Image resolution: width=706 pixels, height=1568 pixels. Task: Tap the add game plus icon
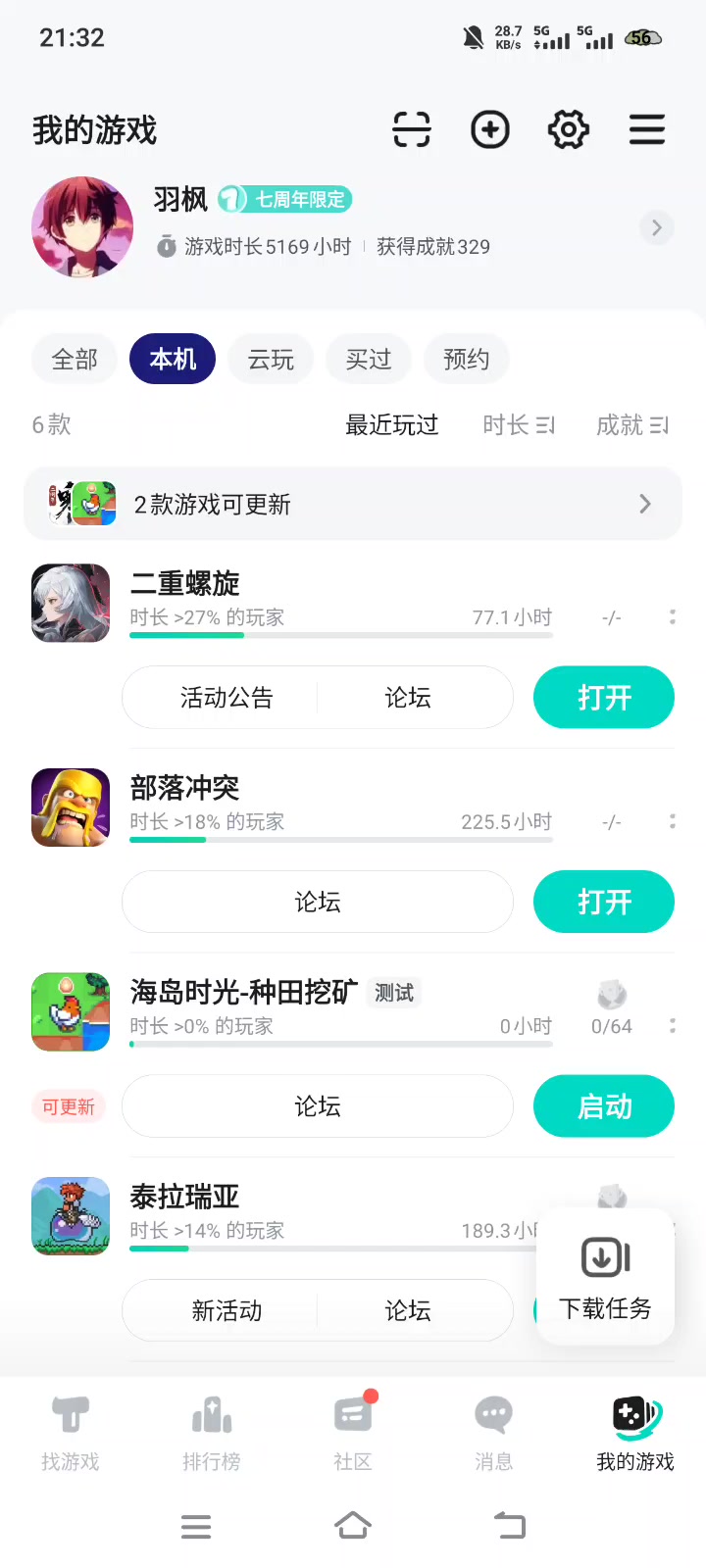point(490,129)
